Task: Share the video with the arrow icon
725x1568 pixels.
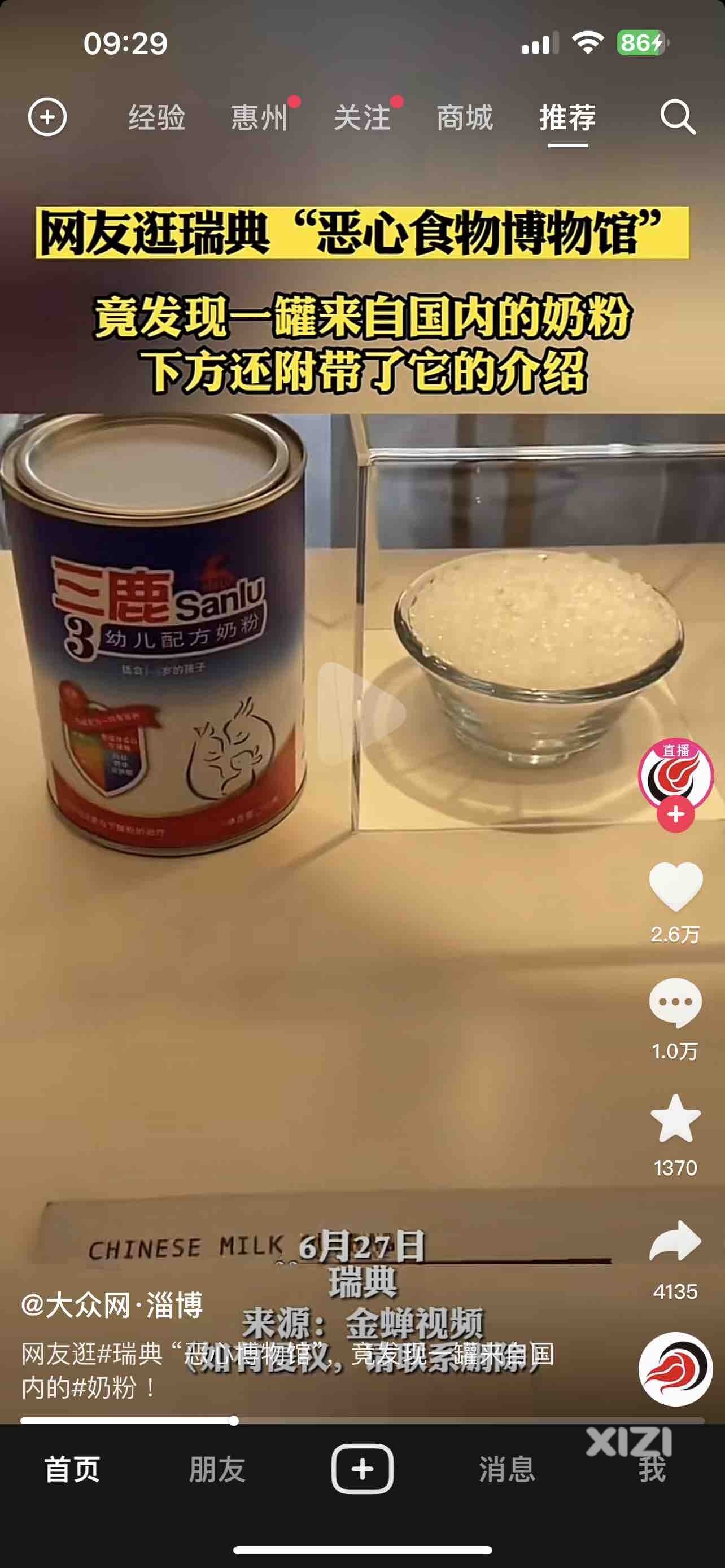Action: [675, 1242]
